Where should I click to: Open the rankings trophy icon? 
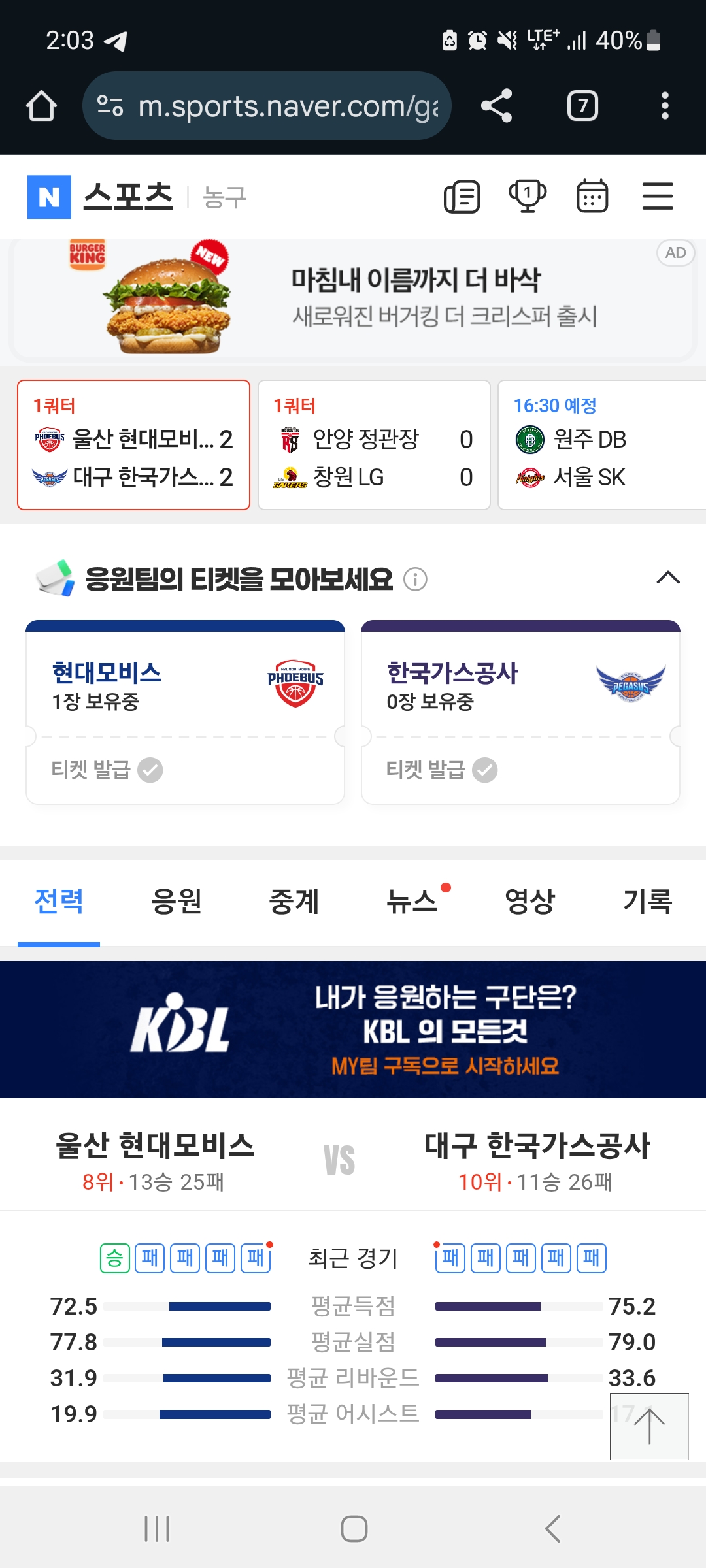[528, 197]
